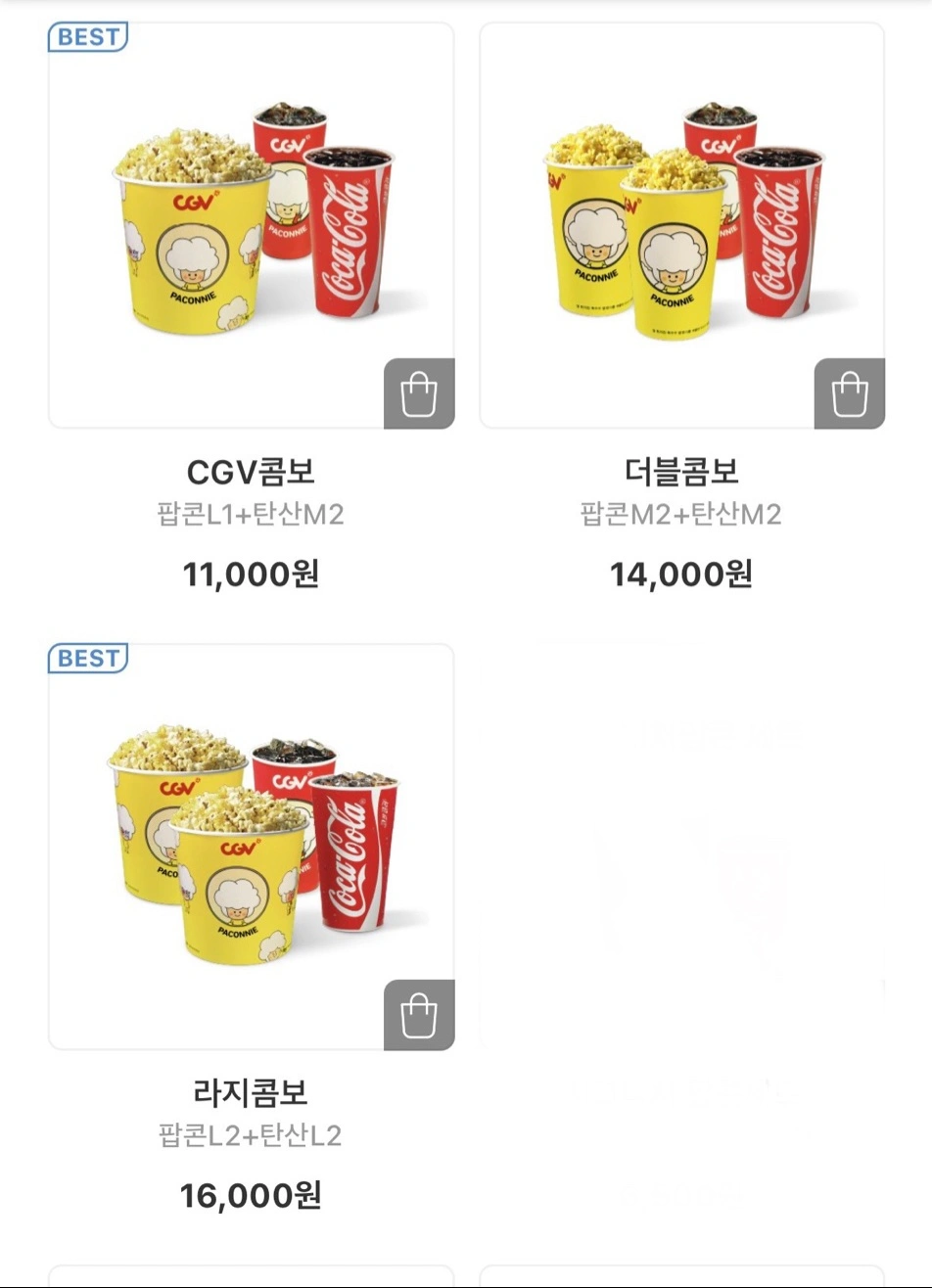Click the cart bag icon on 더블콤보

[x=849, y=392]
